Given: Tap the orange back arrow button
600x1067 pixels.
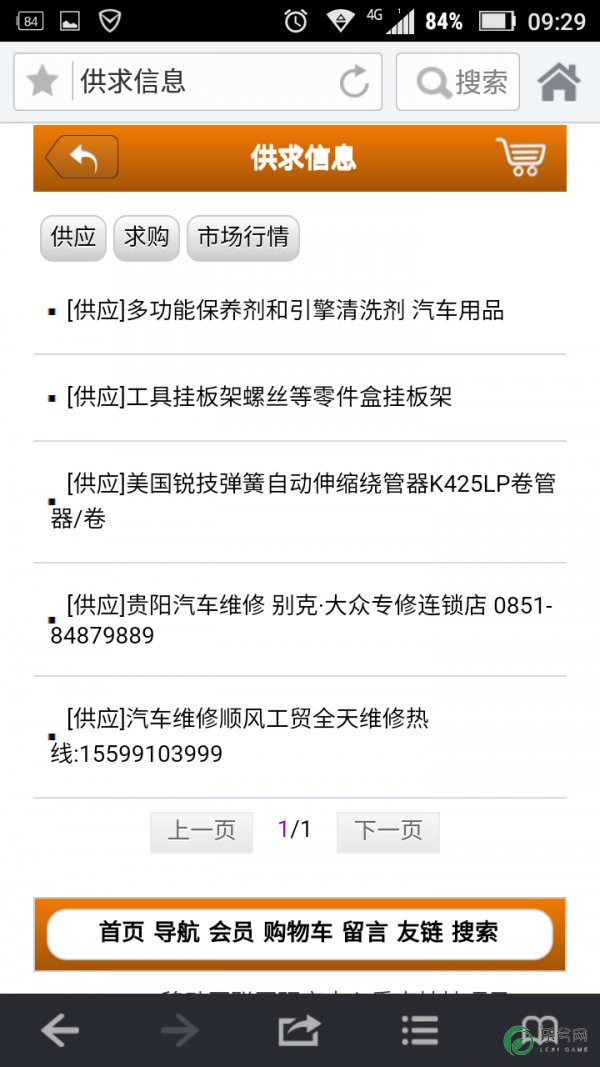Looking at the screenshot, I should coord(82,157).
